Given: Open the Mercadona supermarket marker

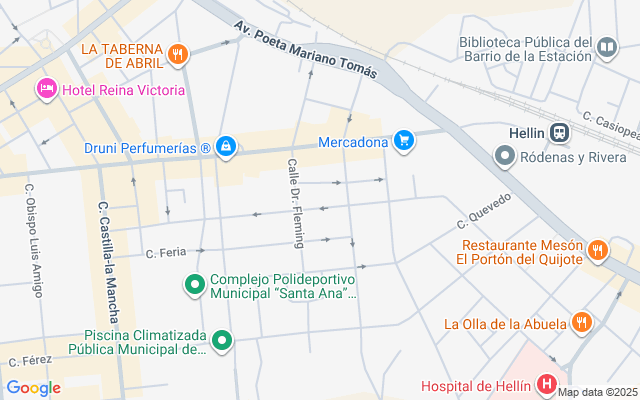Looking at the screenshot, I should click(x=404, y=141).
